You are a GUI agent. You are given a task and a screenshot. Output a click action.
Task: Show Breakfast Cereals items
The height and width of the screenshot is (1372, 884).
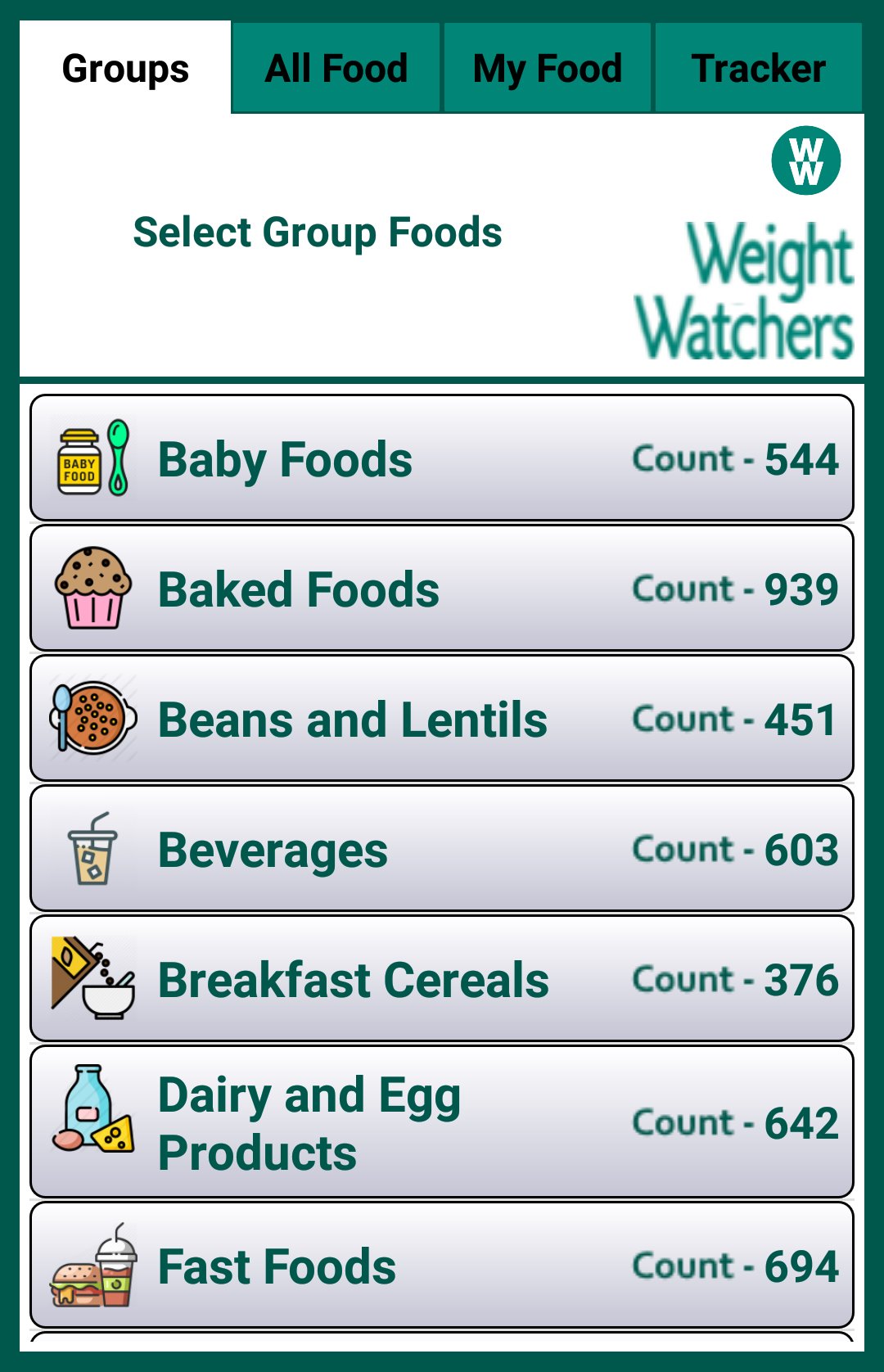click(x=442, y=979)
